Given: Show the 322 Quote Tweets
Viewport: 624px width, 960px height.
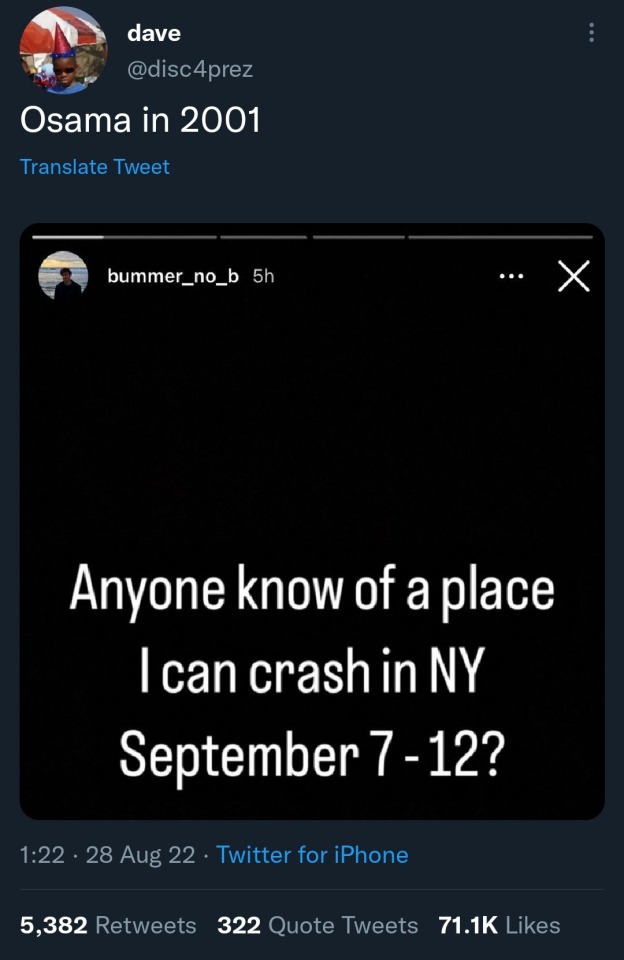Looking at the screenshot, I should pos(317,925).
